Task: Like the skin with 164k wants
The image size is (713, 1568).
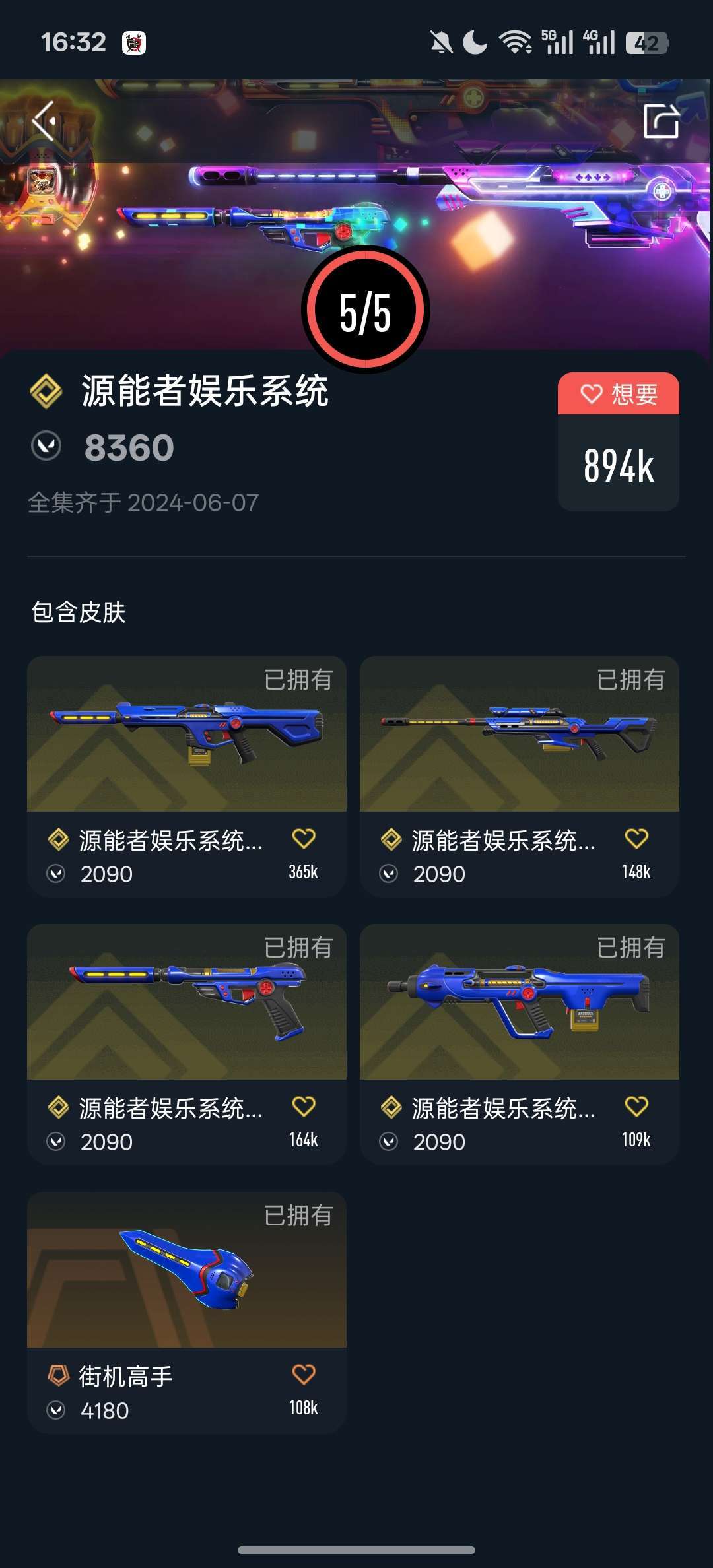Action: coord(304,1107)
